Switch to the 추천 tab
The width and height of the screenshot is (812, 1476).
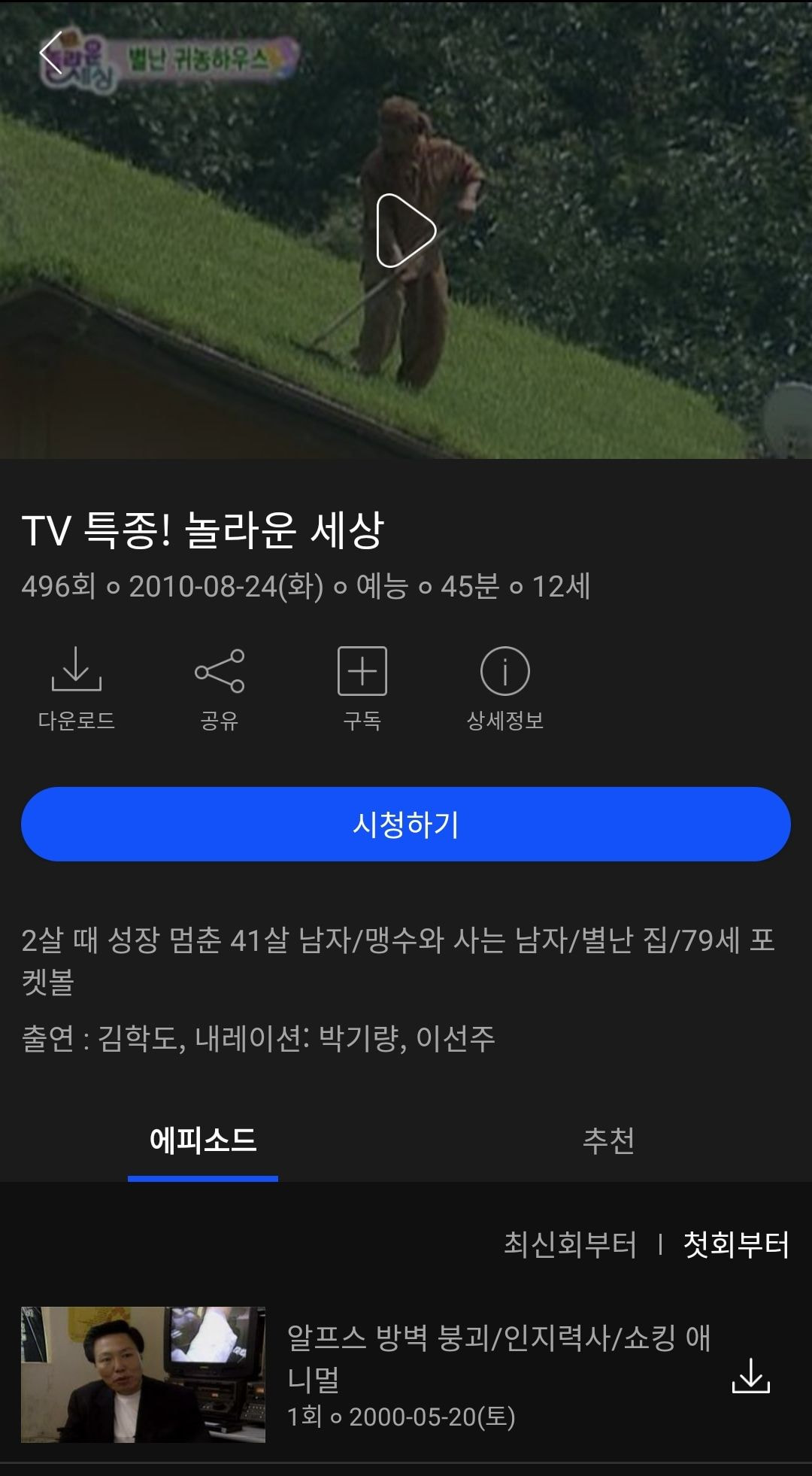[x=608, y=1140]
